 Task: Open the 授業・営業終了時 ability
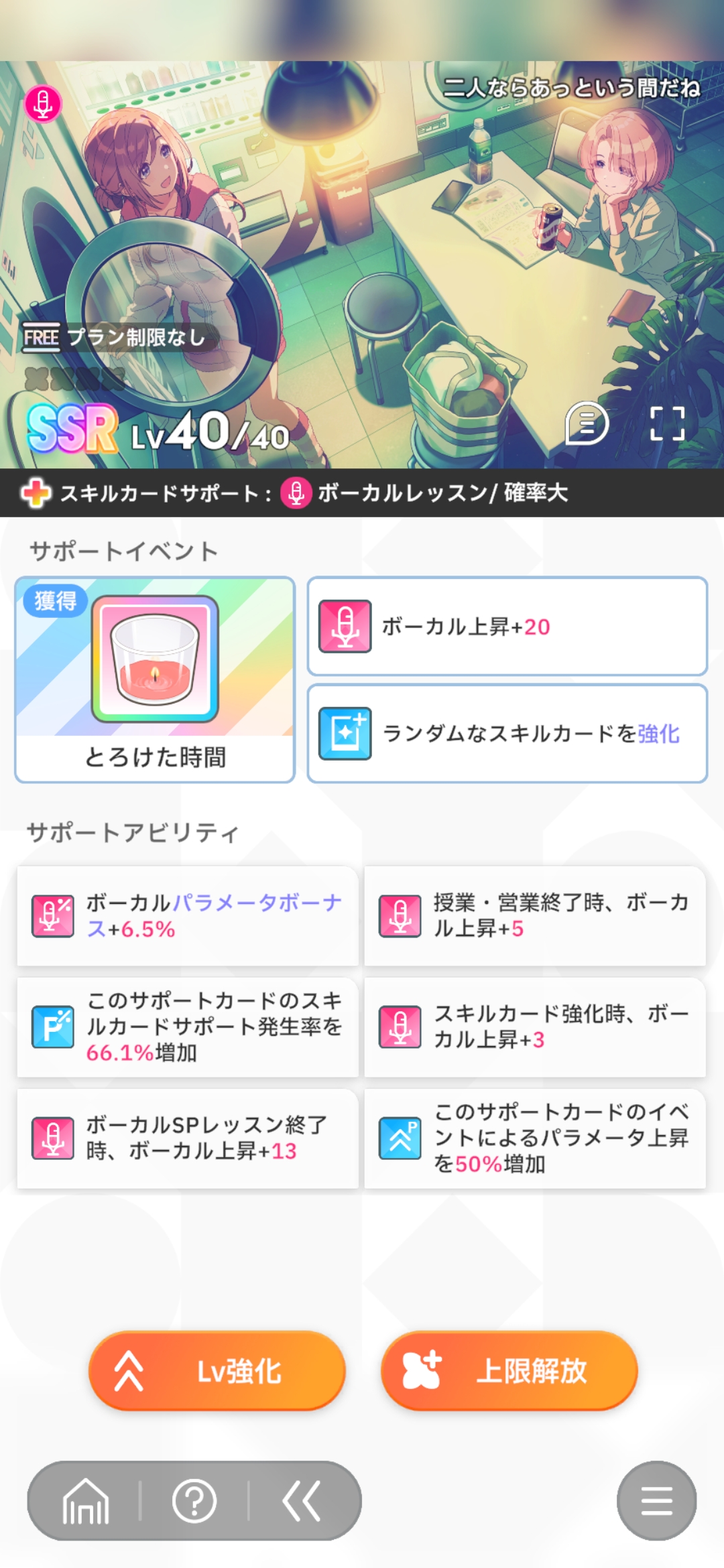[x=535, y=916]
